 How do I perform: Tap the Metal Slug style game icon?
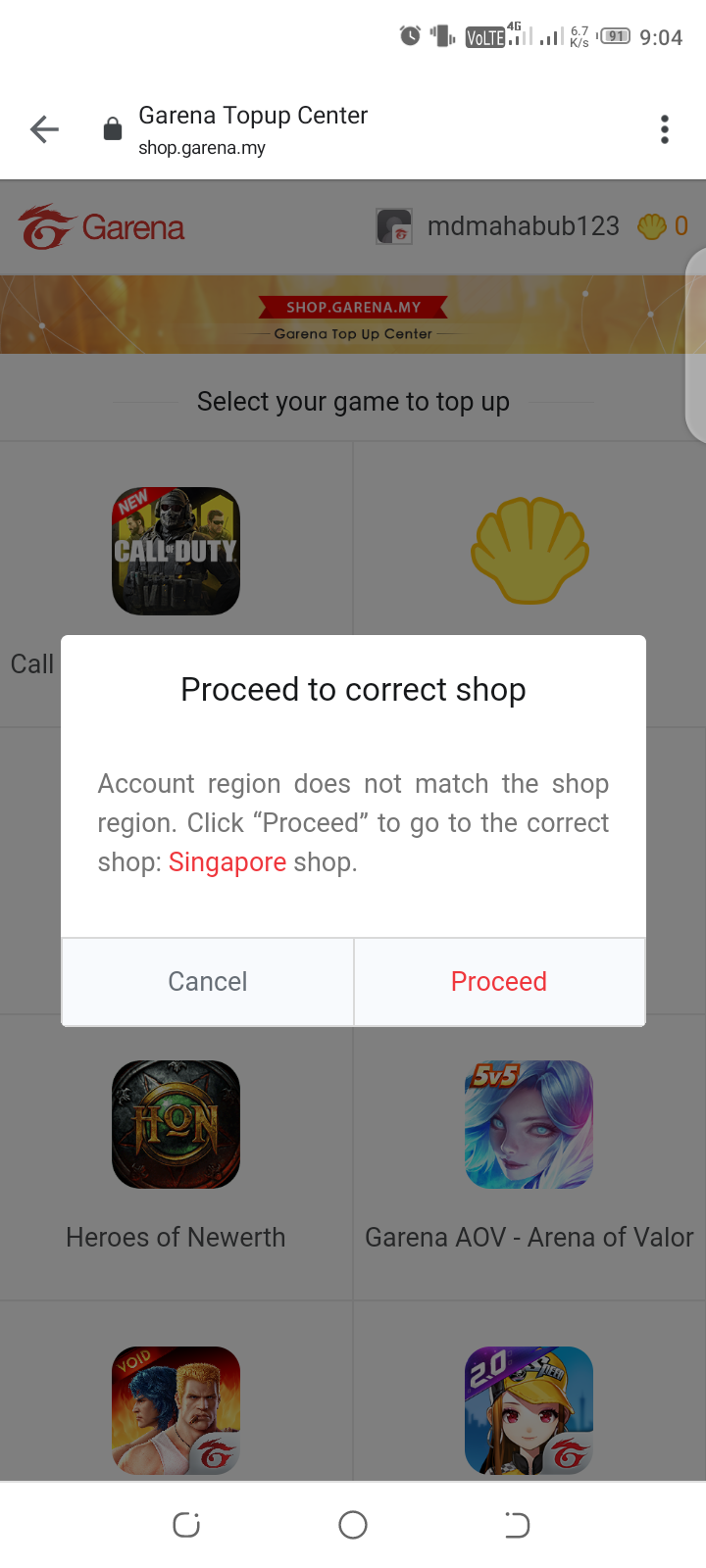[176, 1409]
